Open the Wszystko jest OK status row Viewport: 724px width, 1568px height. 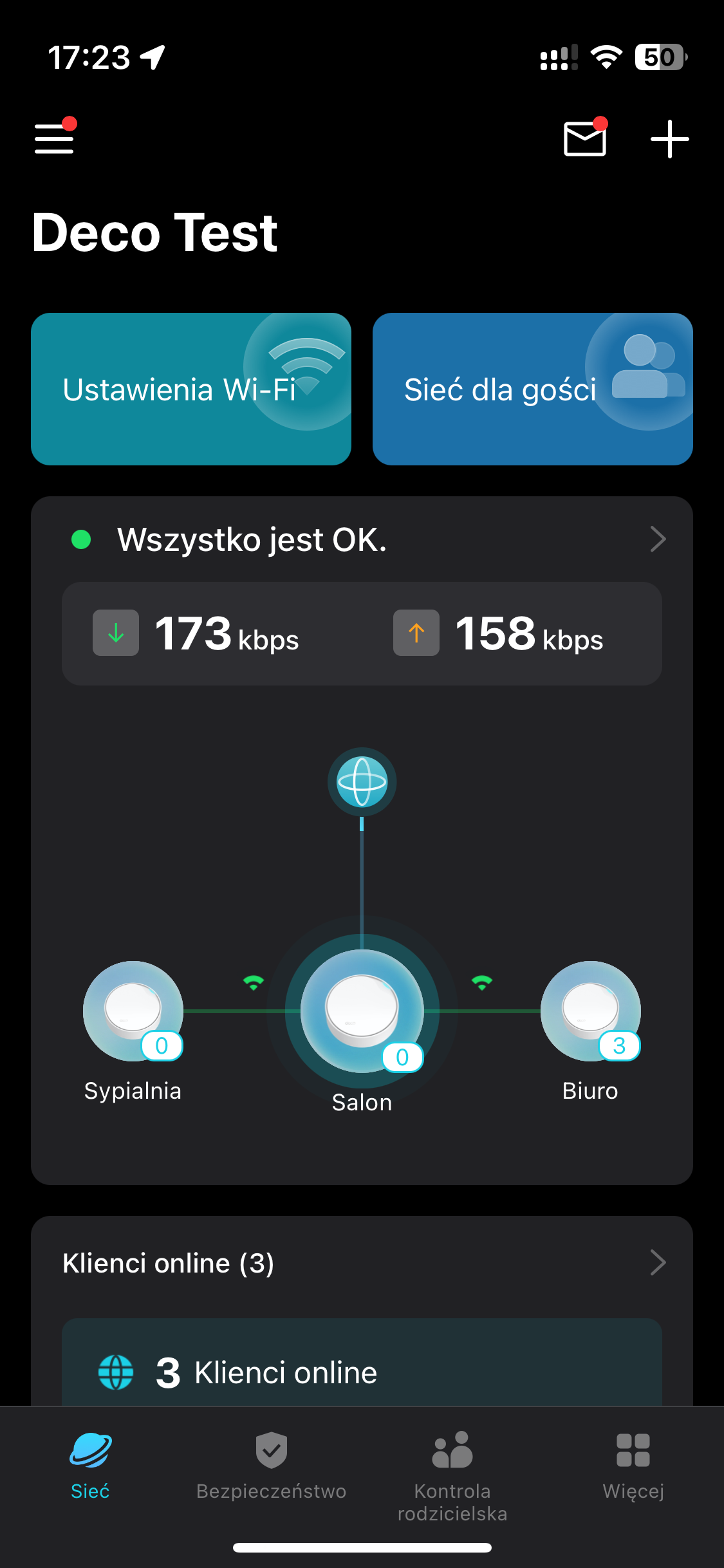click(x=362, y=539)
